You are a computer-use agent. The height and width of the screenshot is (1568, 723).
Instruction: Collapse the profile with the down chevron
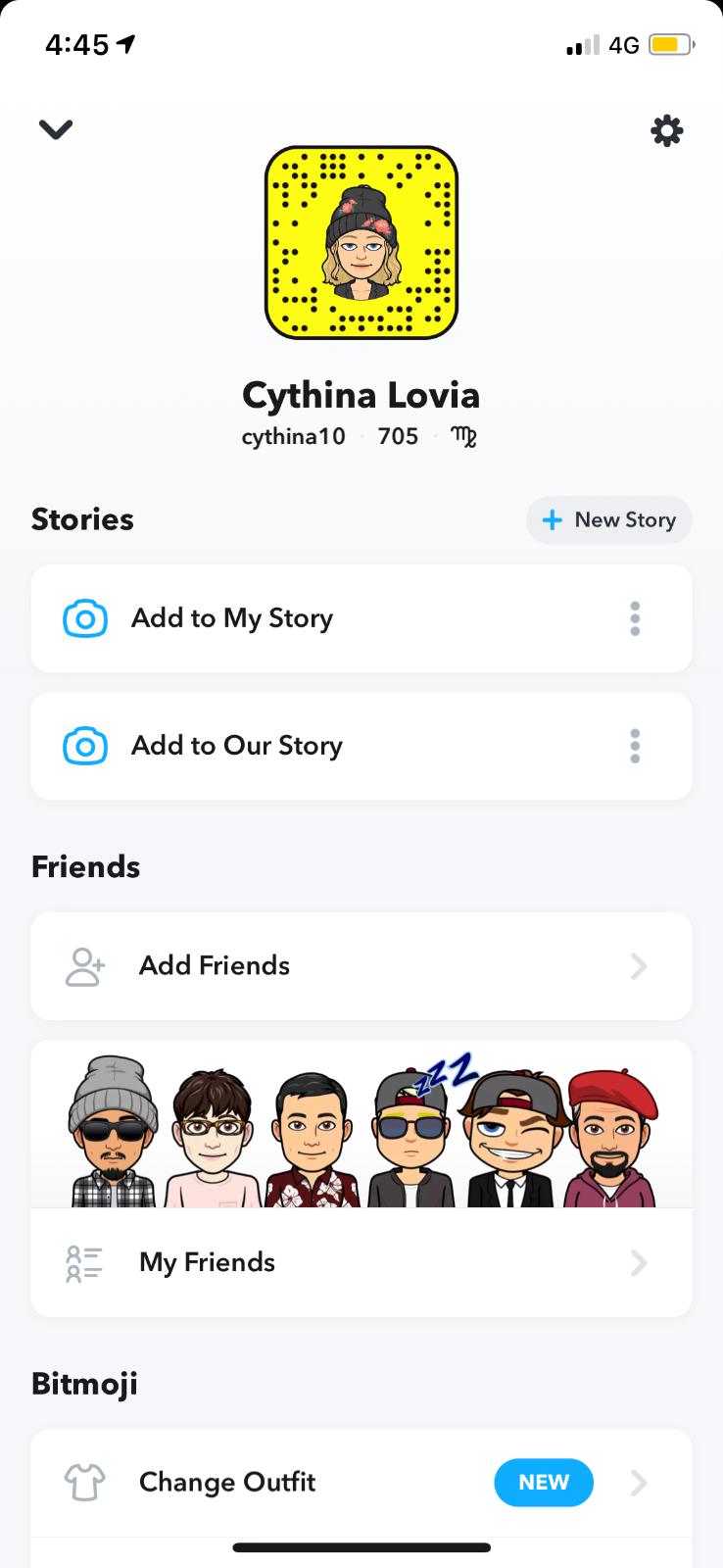pyautogui.click(x=56, y=129)
